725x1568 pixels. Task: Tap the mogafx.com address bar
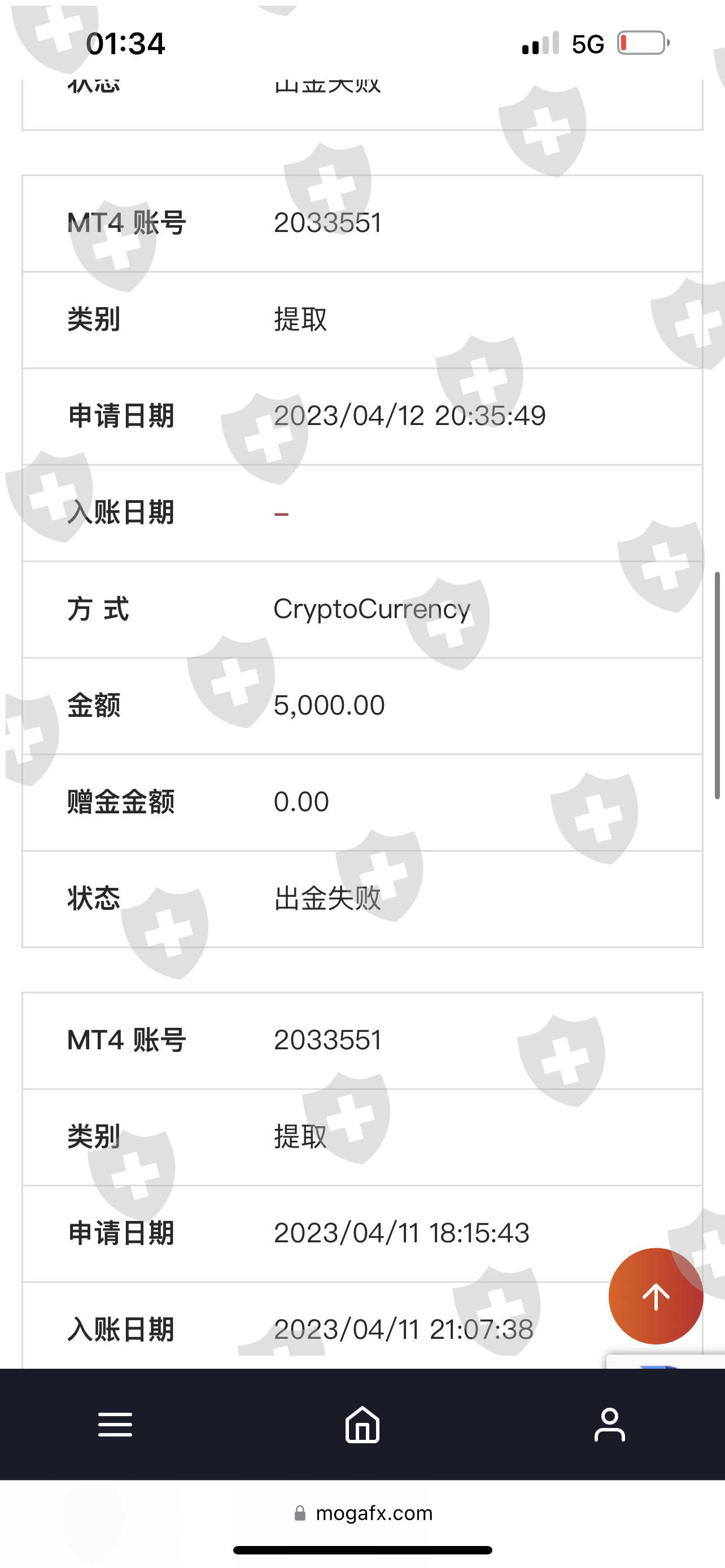(363, 1513)
